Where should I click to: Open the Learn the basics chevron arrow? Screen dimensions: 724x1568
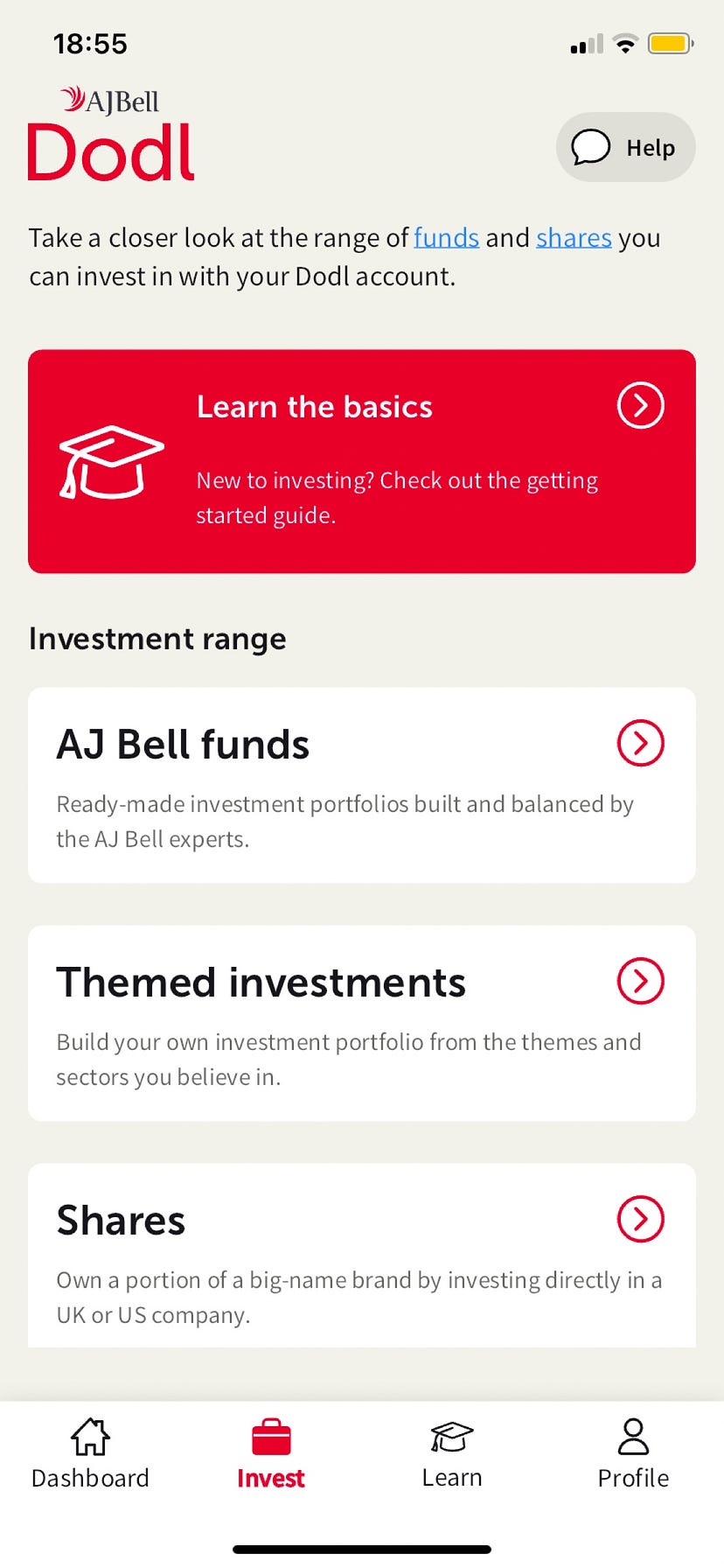click(640, 405)
